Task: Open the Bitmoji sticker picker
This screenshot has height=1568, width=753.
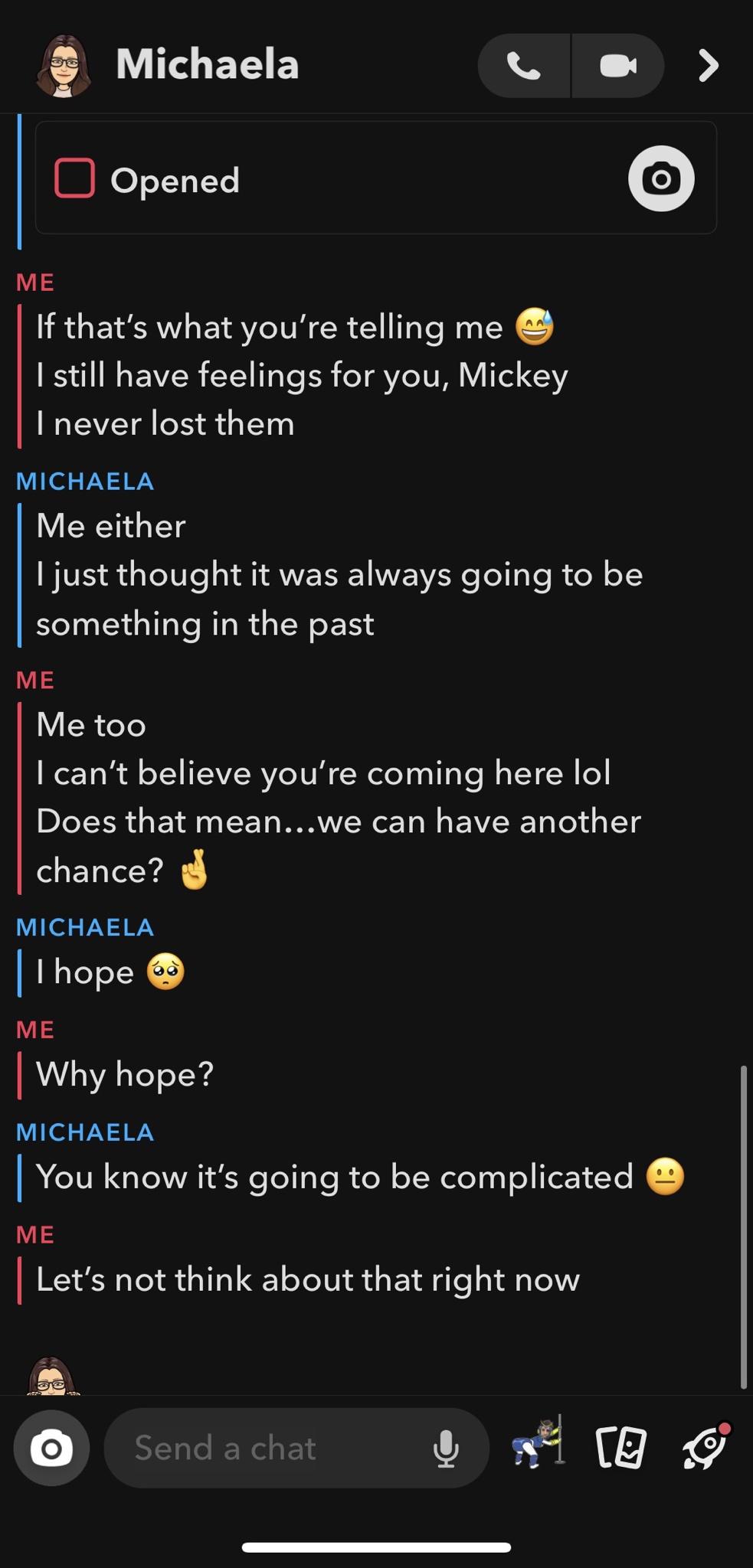Action: (x=539, y=1442)
